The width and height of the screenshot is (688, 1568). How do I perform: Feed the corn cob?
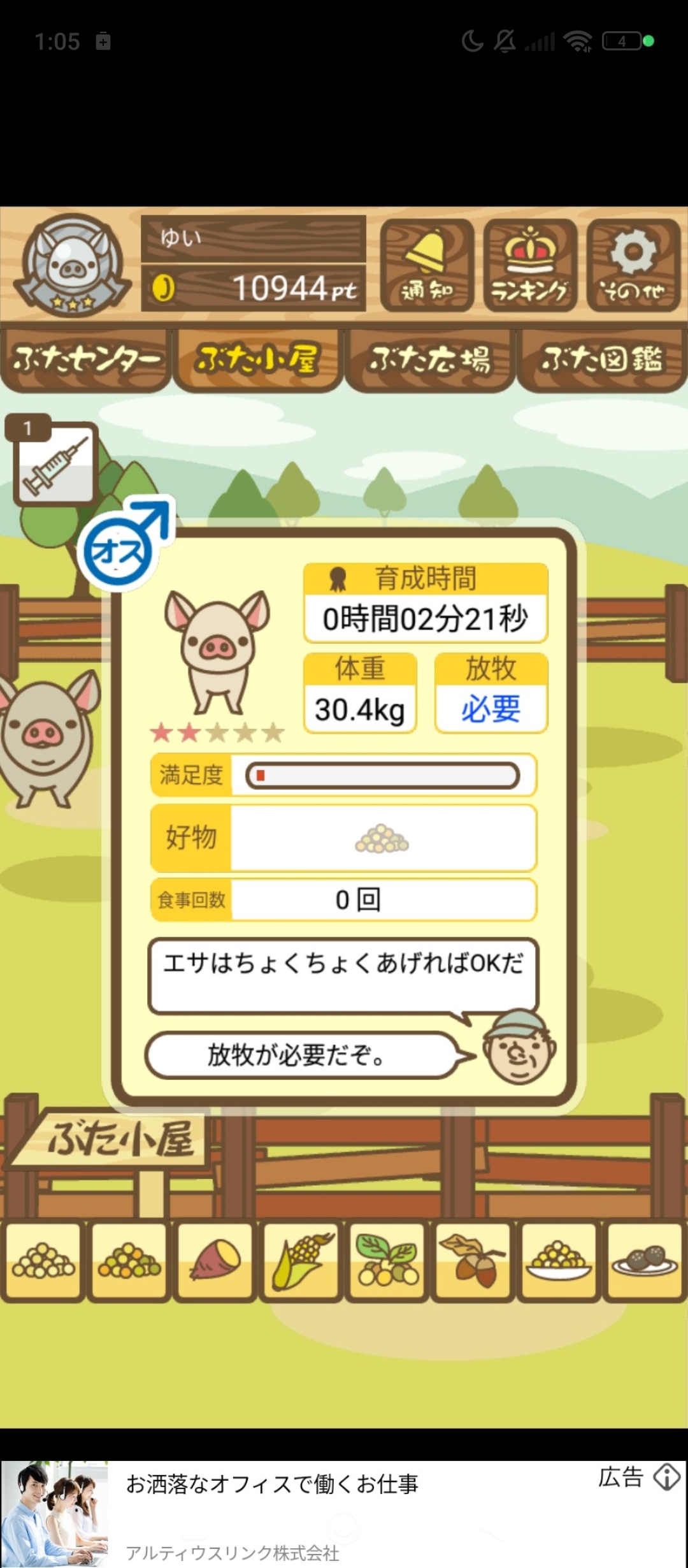click(301, 1261)
